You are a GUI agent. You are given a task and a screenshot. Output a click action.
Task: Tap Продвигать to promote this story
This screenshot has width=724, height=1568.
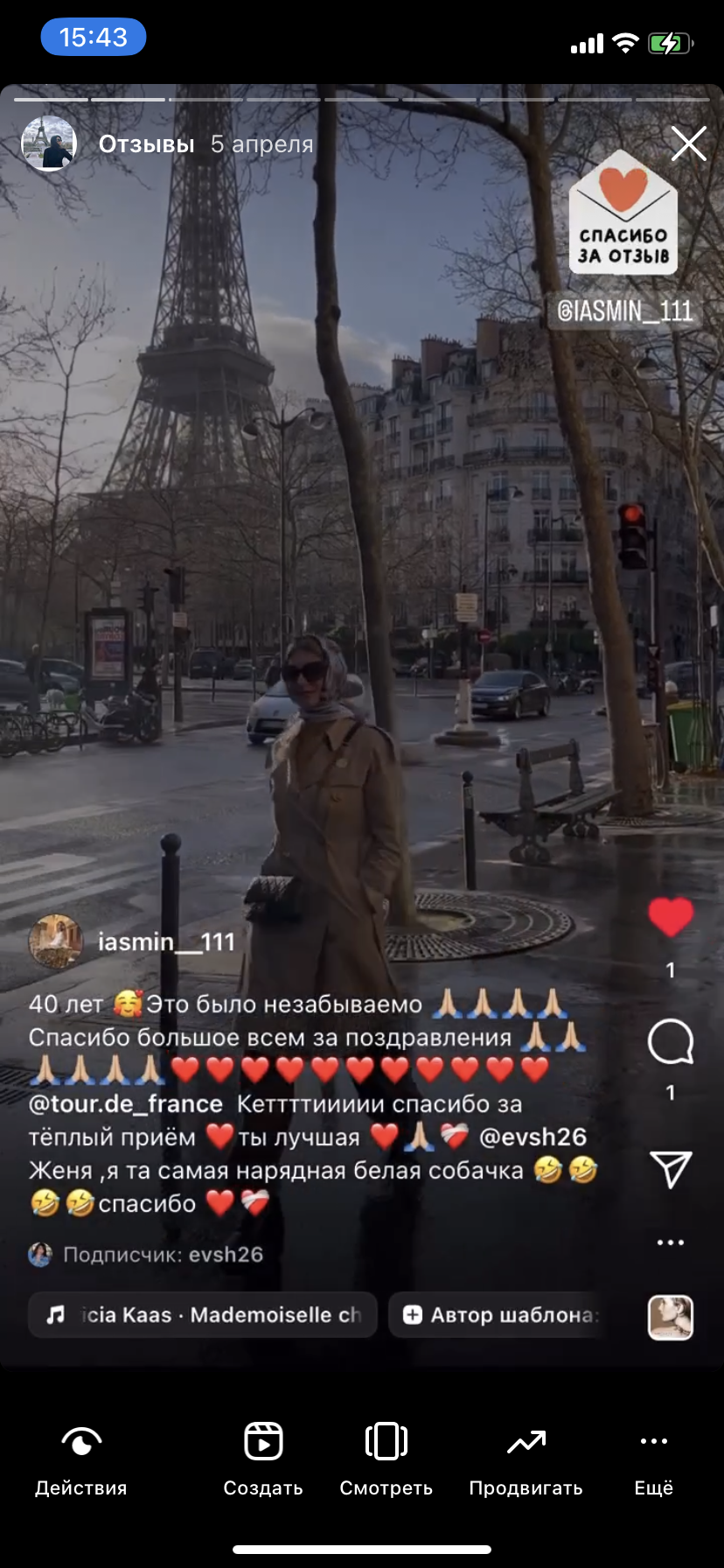(526, 1456)
